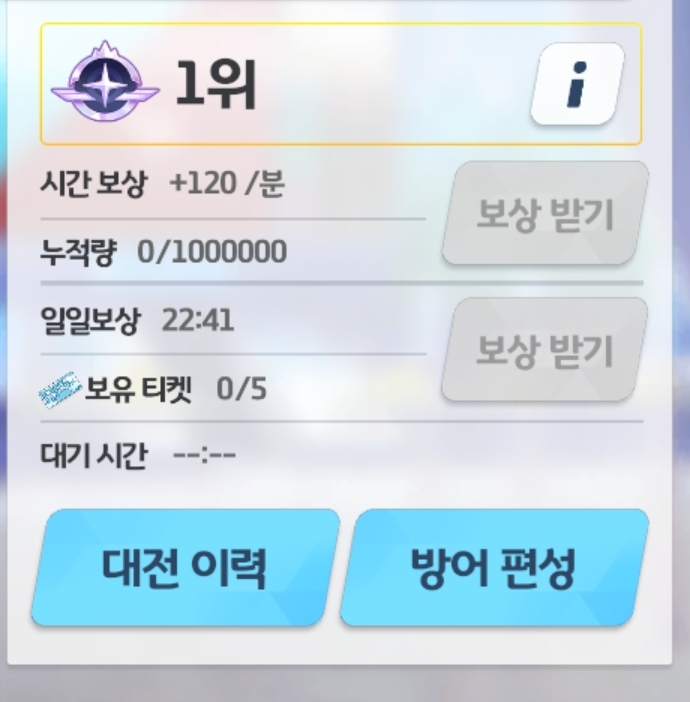
Task: Open the rank info button
Action: tap(576, 85)
